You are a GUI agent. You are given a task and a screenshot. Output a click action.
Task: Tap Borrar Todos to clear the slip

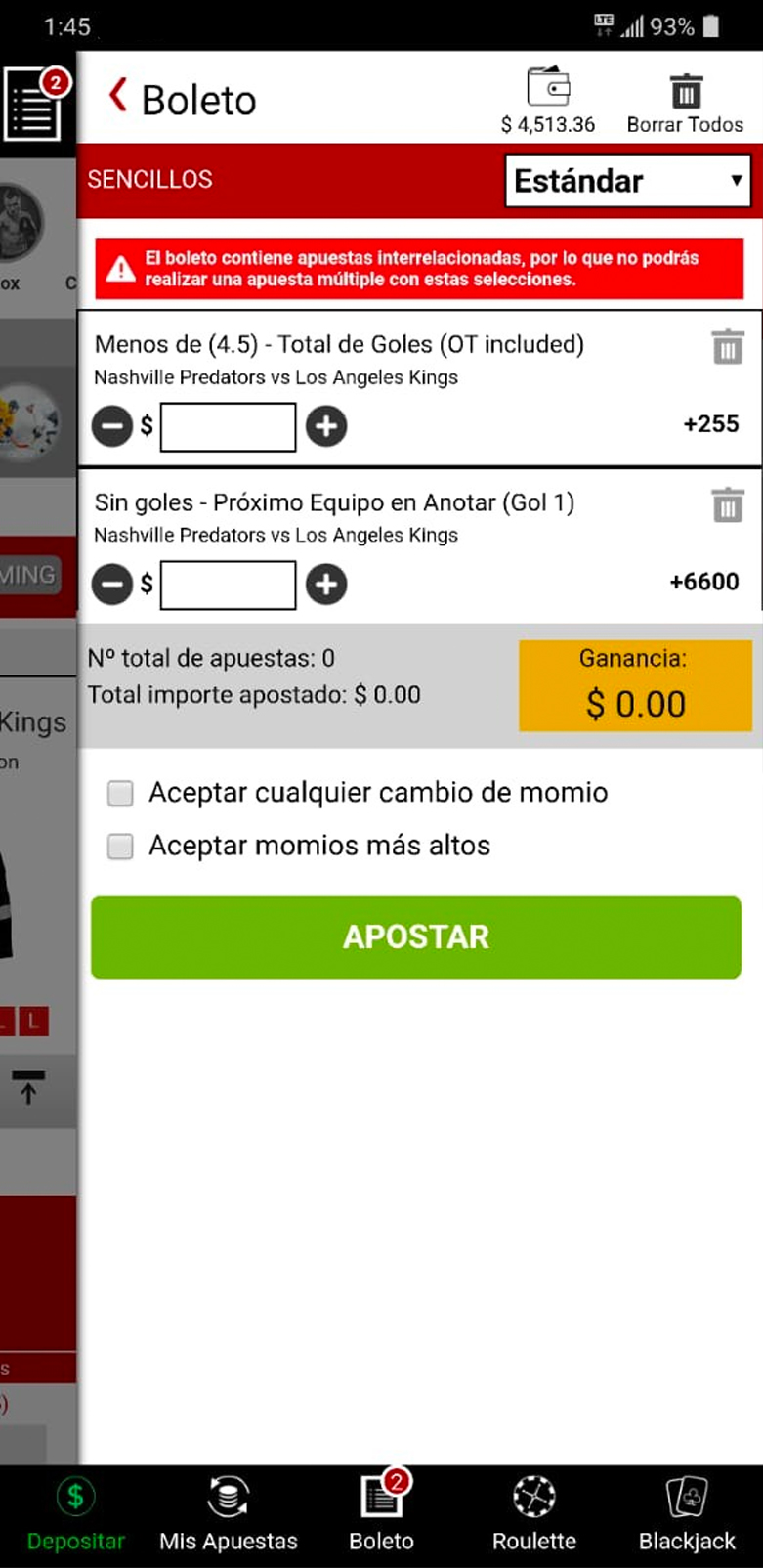pos(686,104)
